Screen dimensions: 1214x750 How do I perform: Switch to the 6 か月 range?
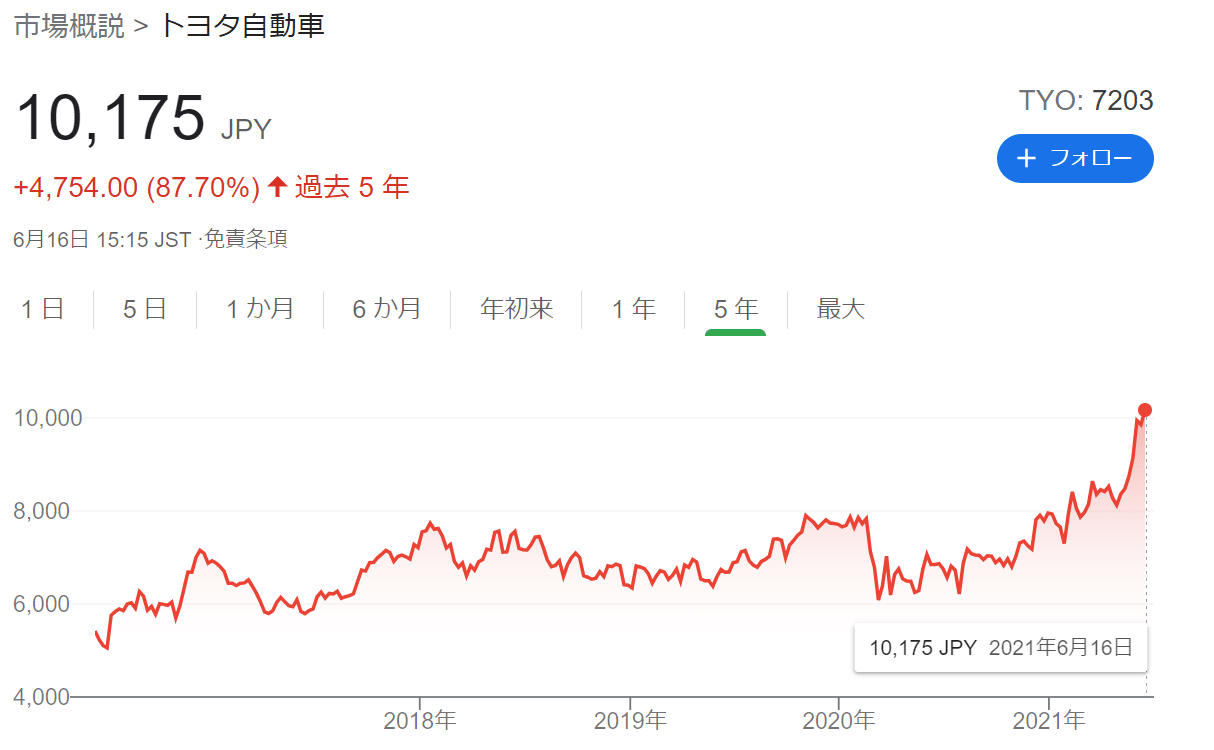387,309
